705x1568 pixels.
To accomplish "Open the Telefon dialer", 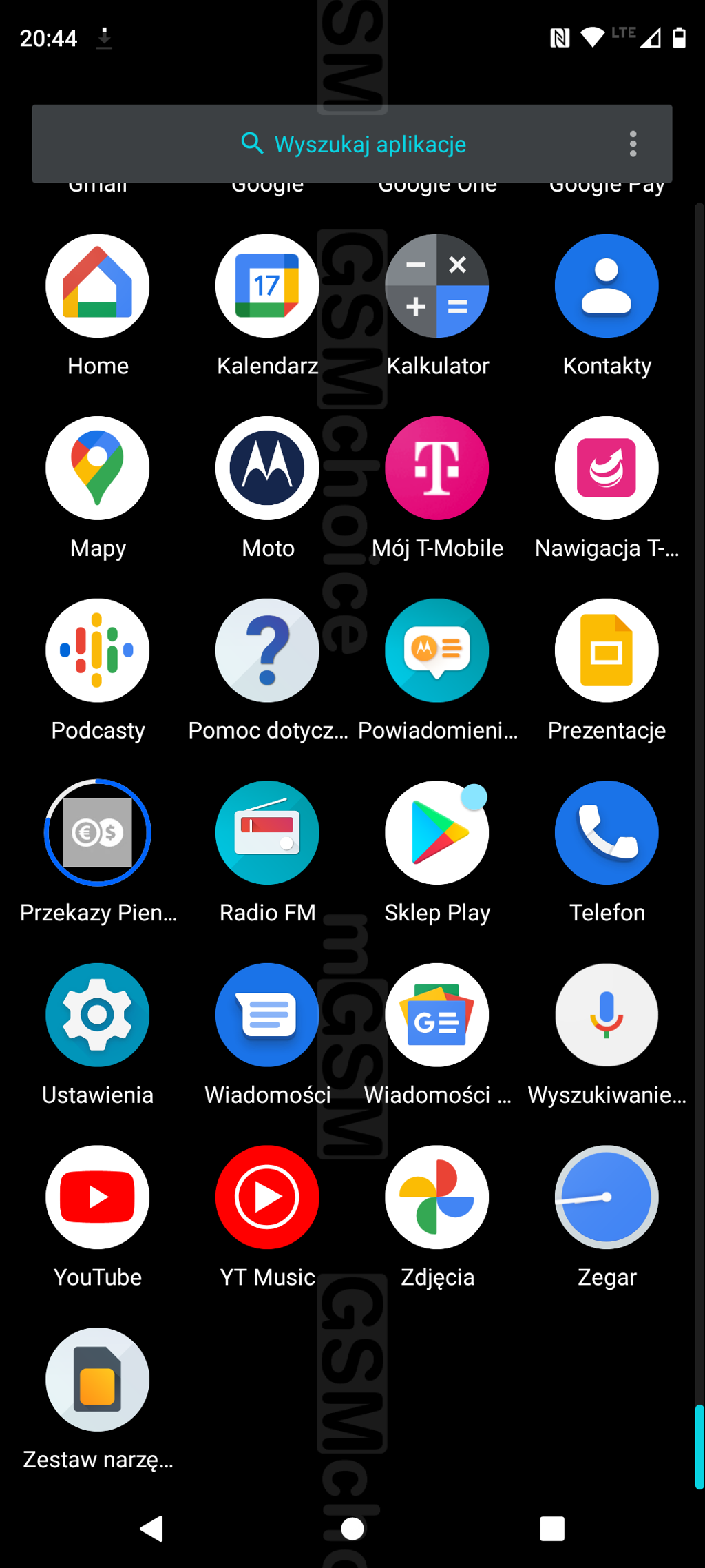I will [x=607, y=833].
